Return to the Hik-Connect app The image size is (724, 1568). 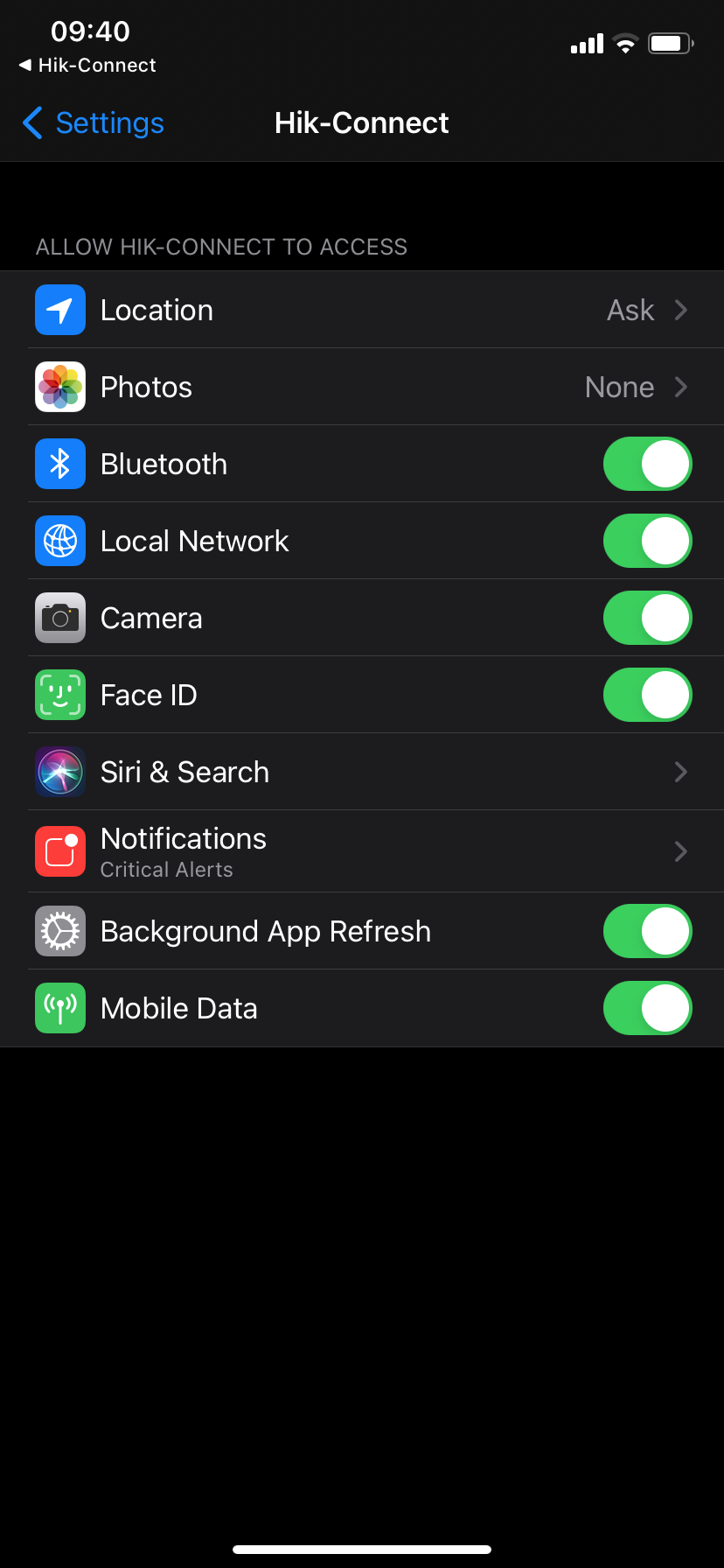[87, 66]
